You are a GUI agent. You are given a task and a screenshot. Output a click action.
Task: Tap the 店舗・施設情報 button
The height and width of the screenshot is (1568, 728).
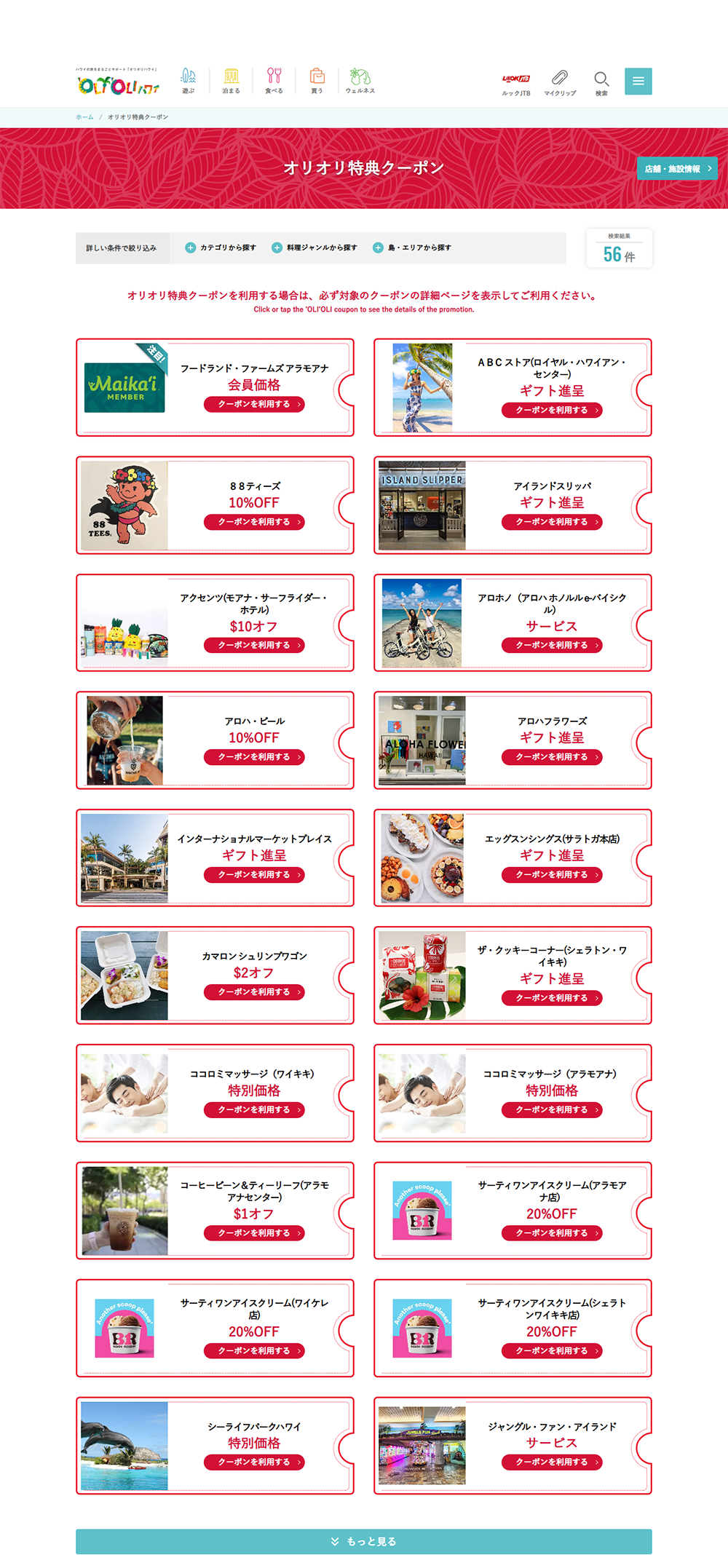click(677, 169)
